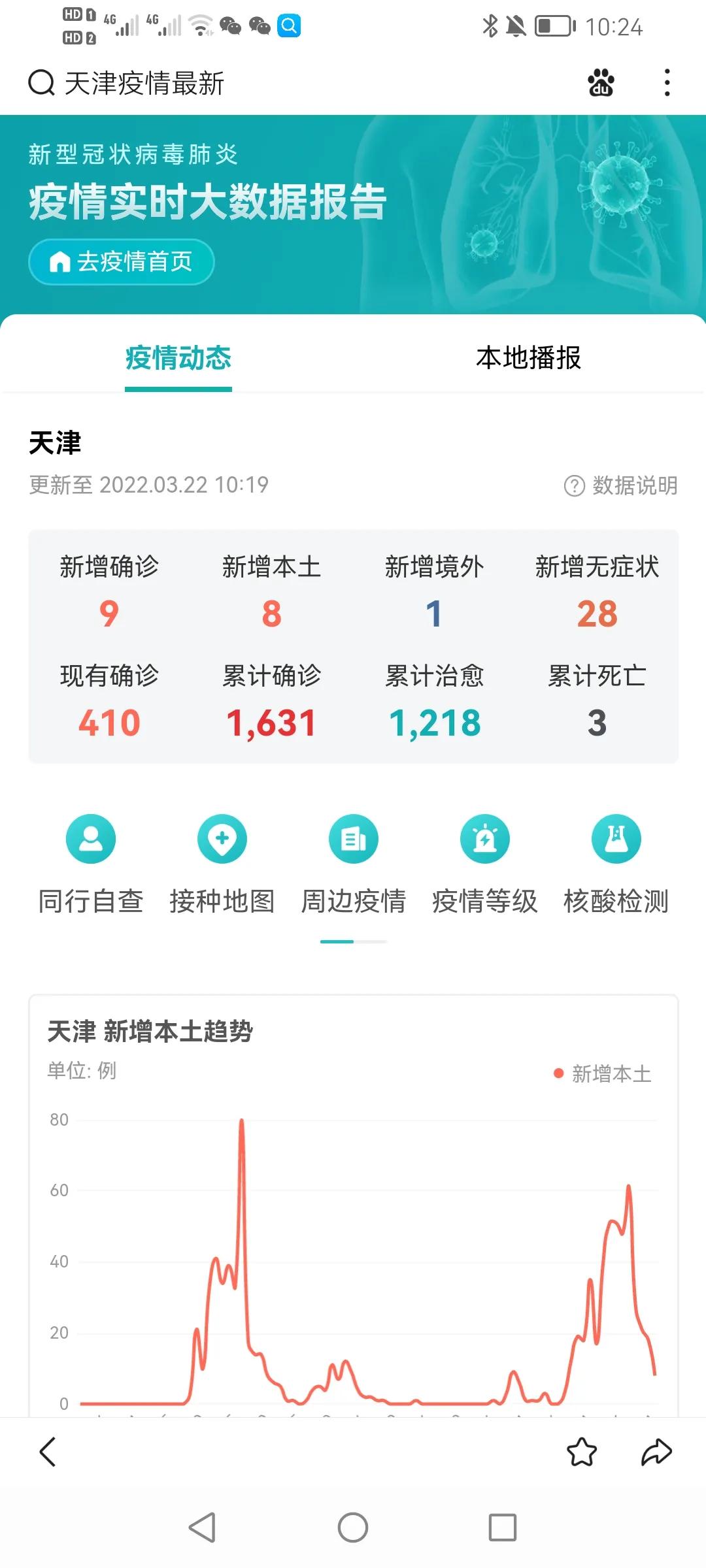Open the three-dot overflow menu
The image size is (706, 1568).
(667, 83)
